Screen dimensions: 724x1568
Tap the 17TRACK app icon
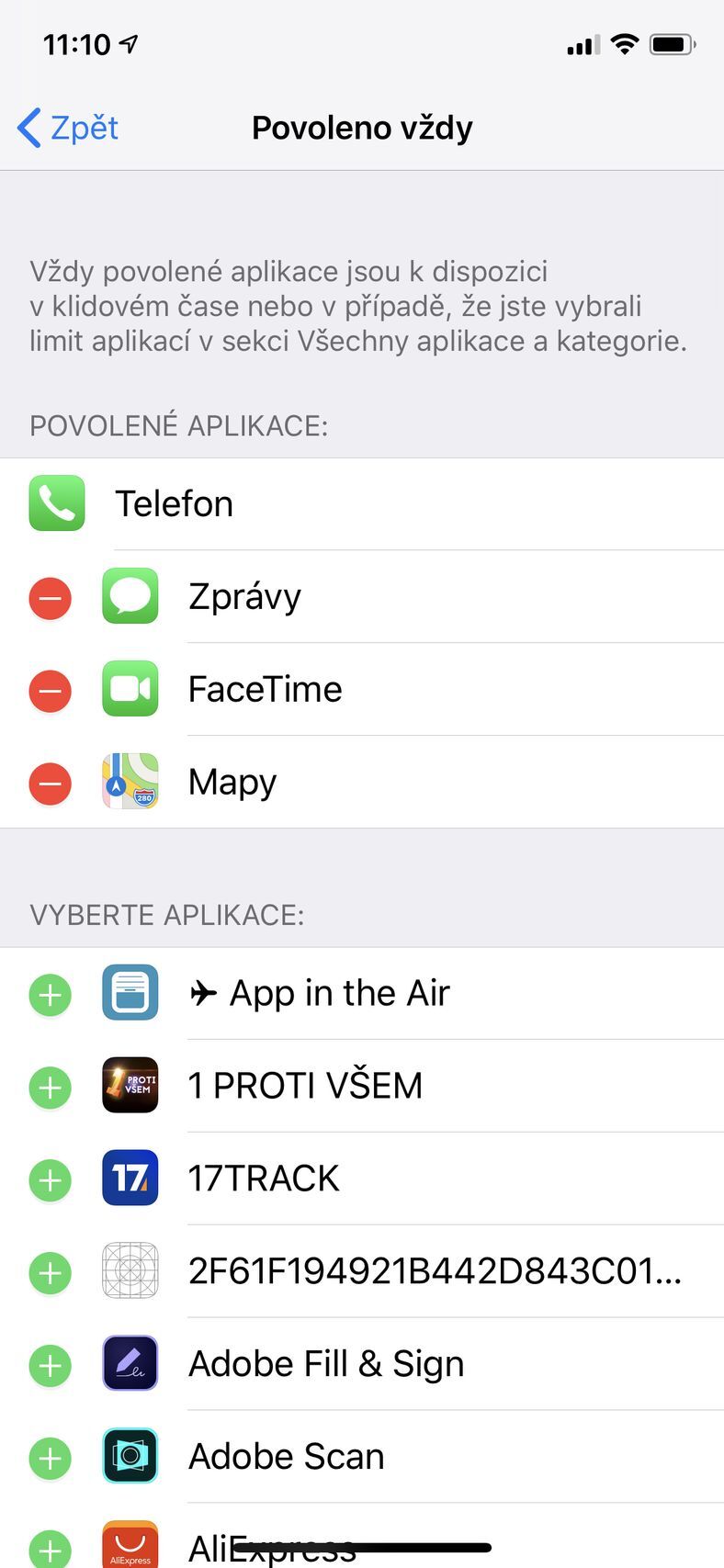[x=130, y=1179]
